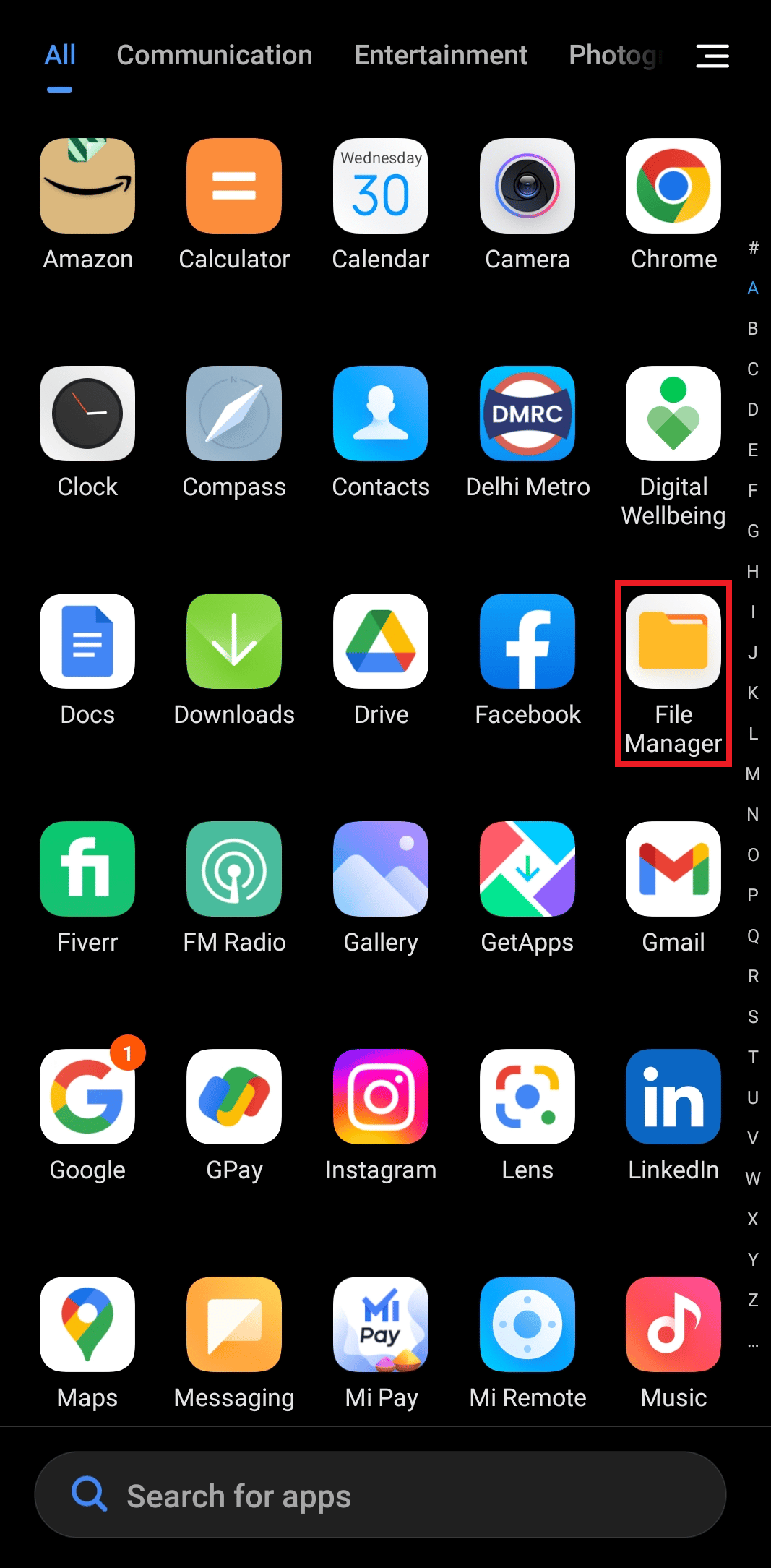Open LinkedIn
This screenshot has height=1568, width=771.
tap(673, 1097)
